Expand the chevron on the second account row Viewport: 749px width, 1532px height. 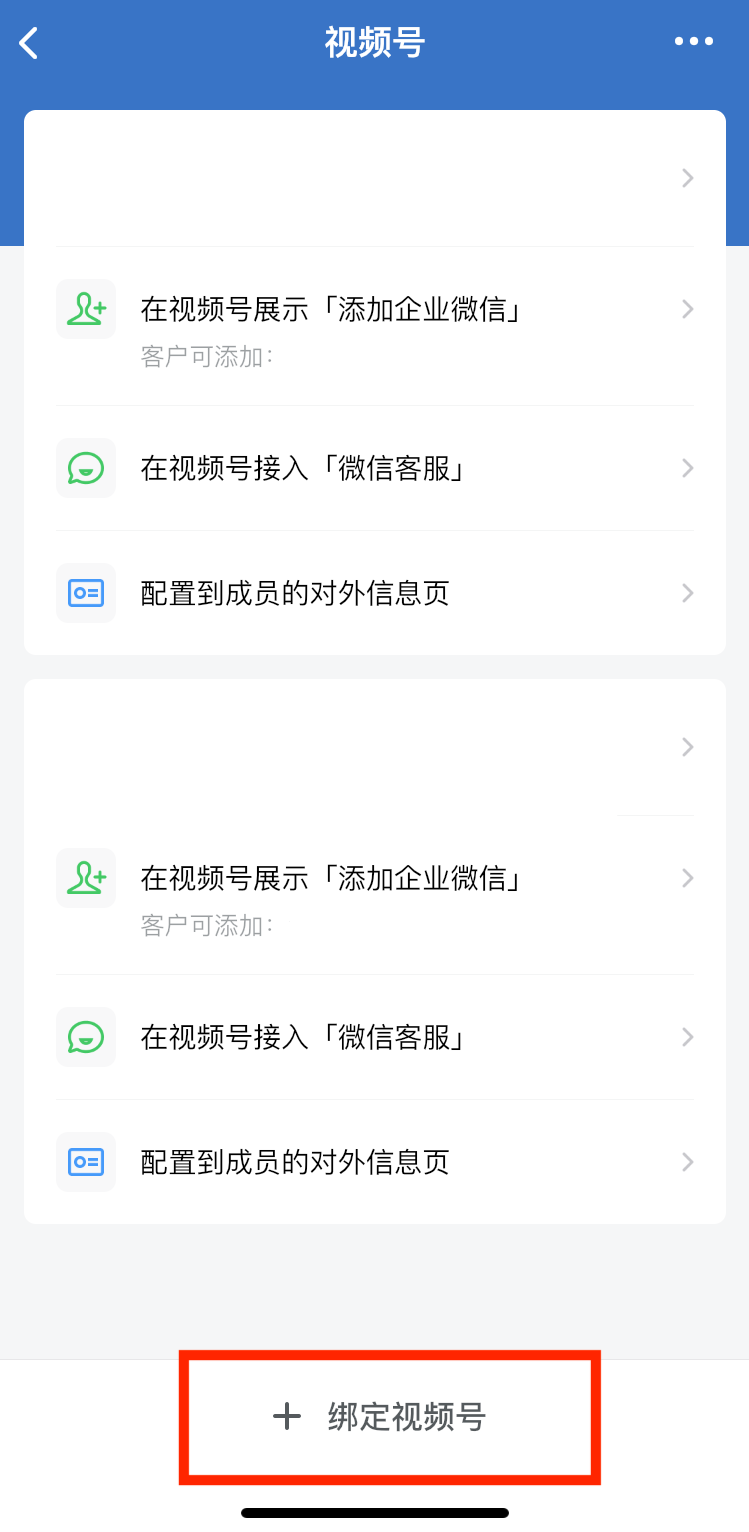687,747
